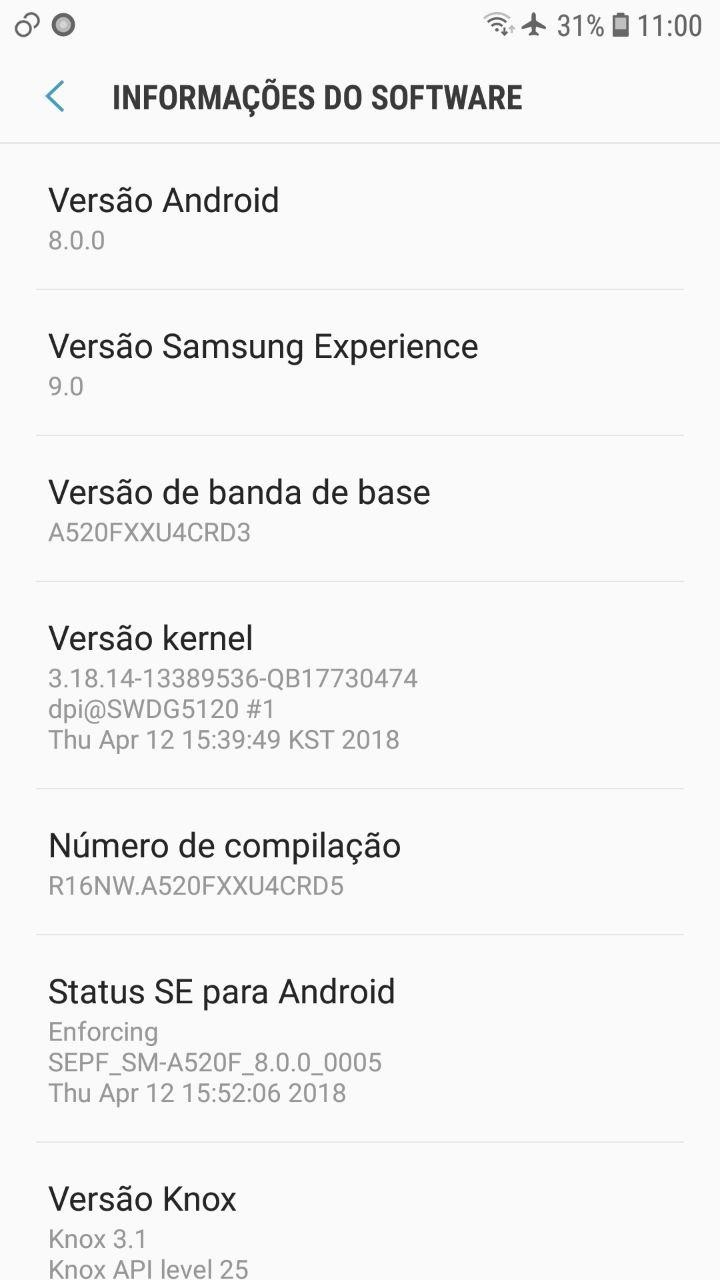Tap the Número de compilação row
This screenshot has width=720, height=1280.
coord(360,862)
